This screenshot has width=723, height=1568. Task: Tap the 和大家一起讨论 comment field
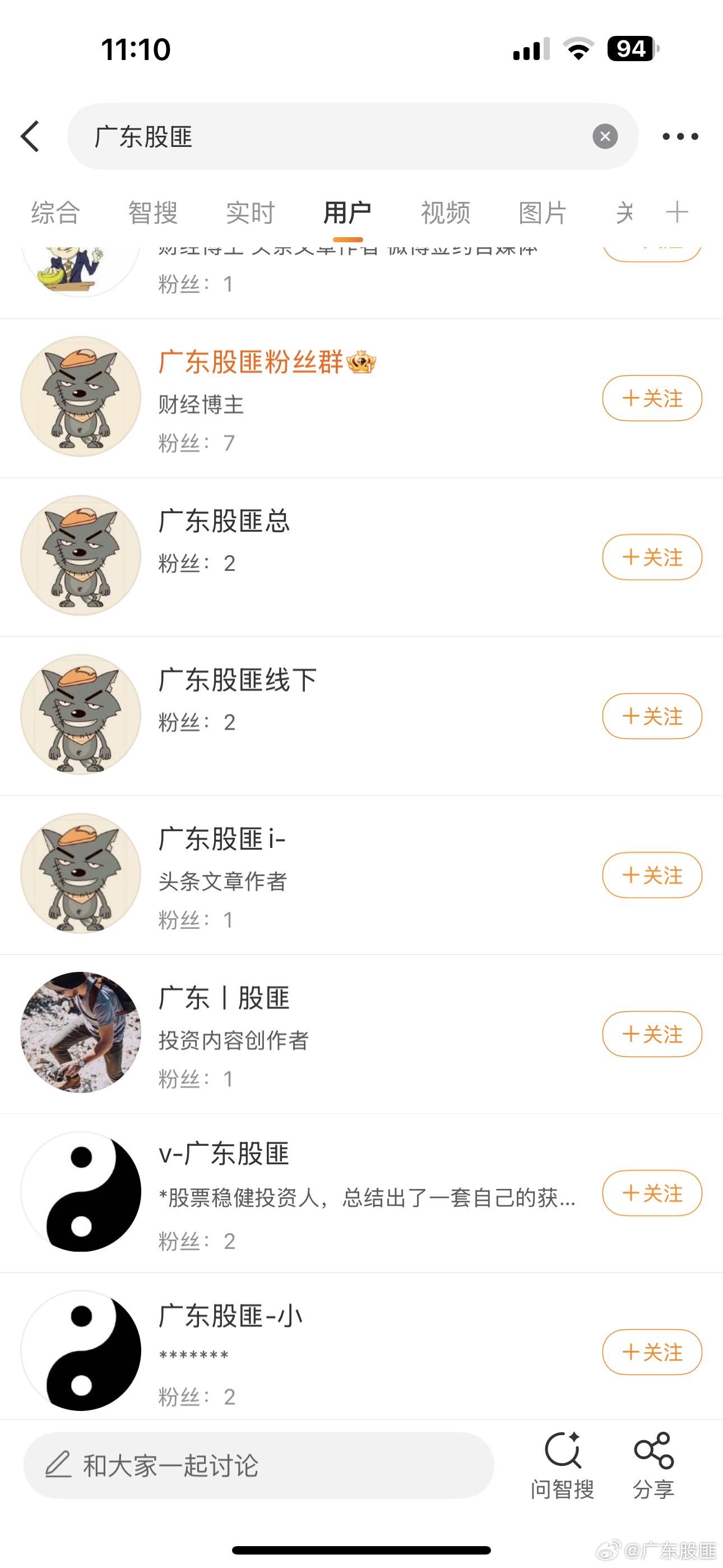pyautogui.click(x=258, y=1465)
